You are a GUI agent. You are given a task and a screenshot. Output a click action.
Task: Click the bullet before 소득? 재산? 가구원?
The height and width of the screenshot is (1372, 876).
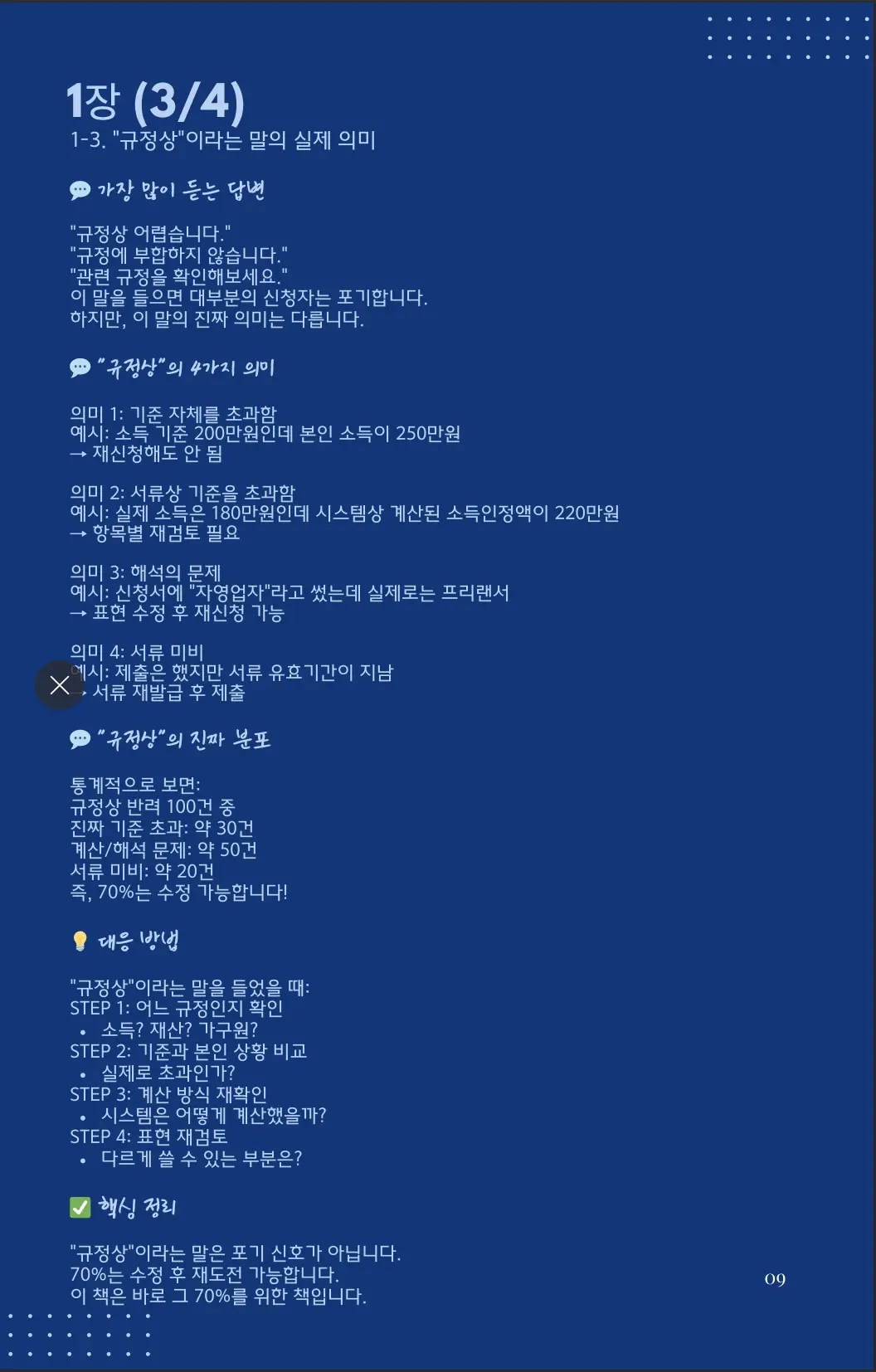[82, 1031]
